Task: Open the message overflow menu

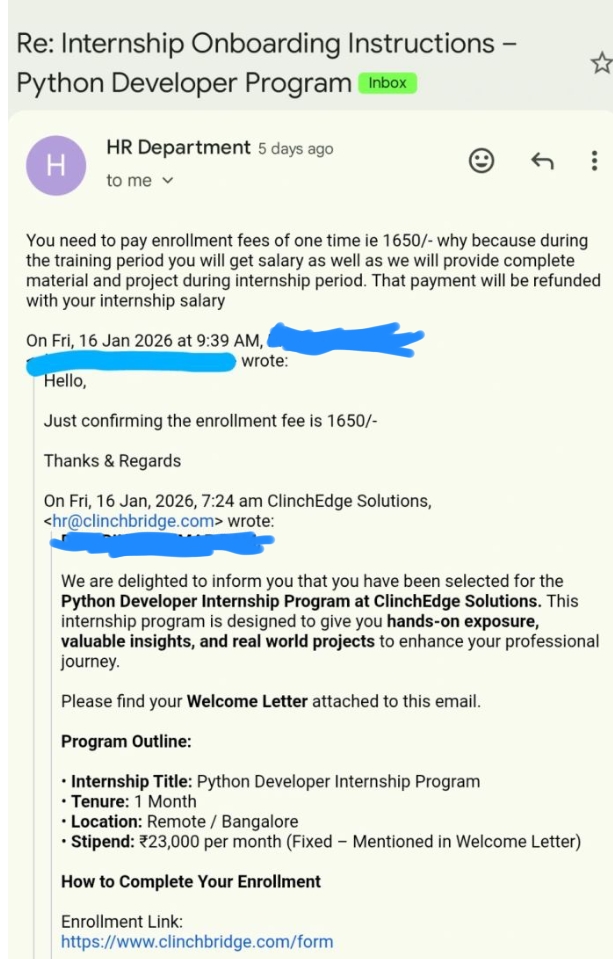Action: (x=594, y=161)
